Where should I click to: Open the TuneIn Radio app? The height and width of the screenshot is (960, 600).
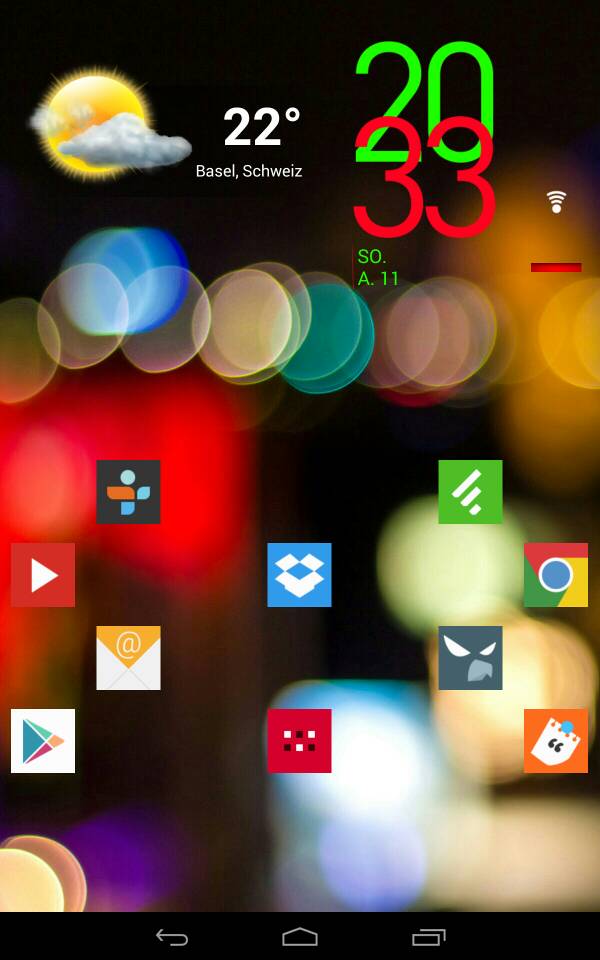point(128,492)
